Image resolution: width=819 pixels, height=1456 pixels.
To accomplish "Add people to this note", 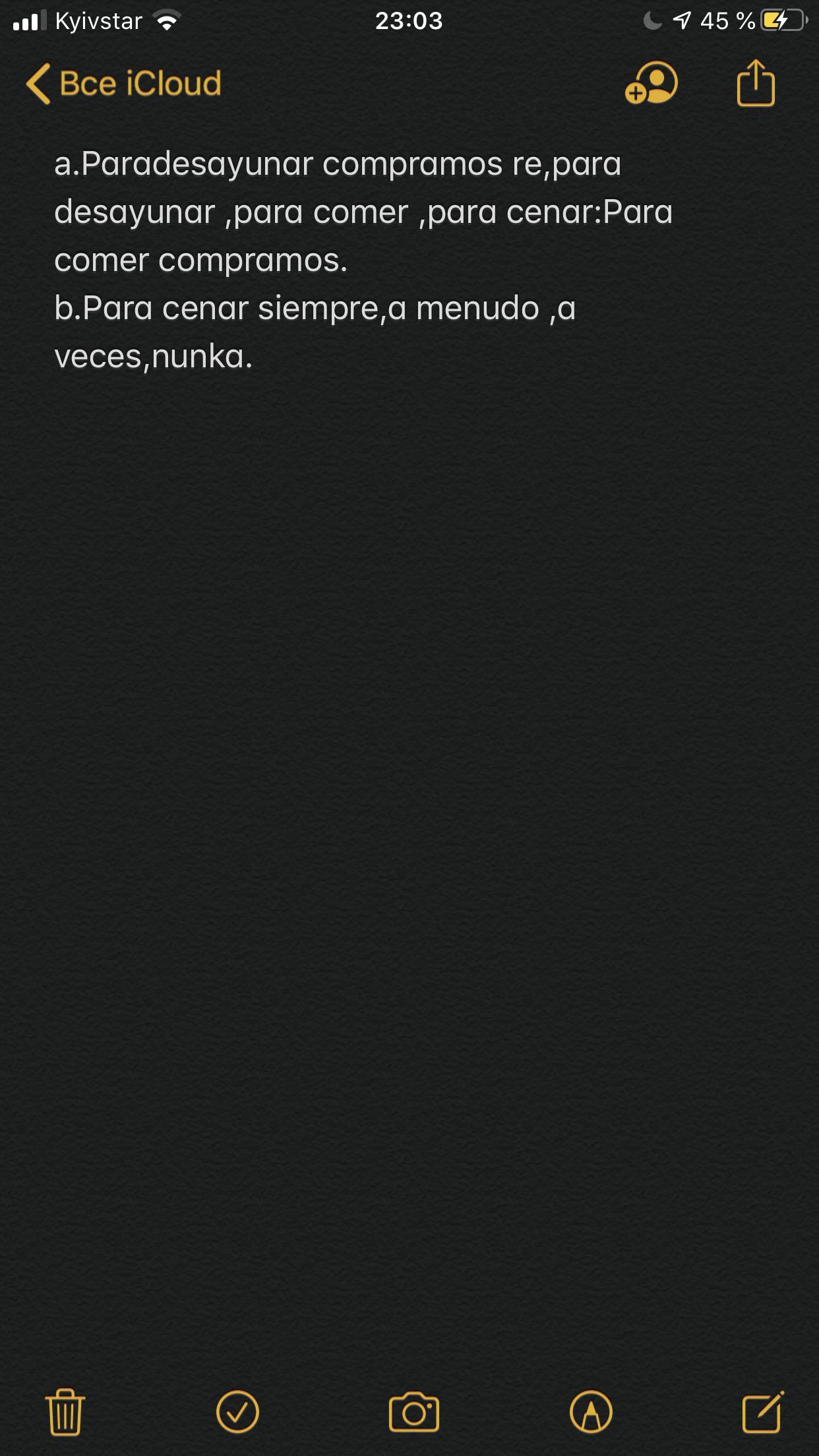I will pos(651,83).
